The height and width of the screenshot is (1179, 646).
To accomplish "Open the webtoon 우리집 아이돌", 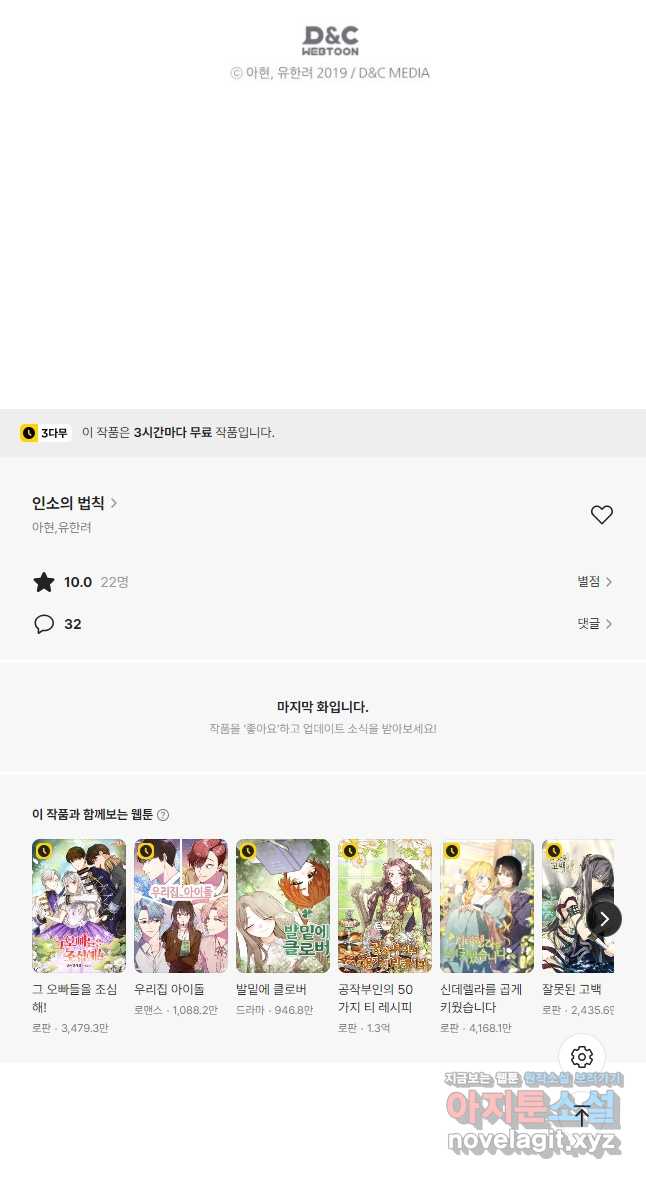I will 181,906.
